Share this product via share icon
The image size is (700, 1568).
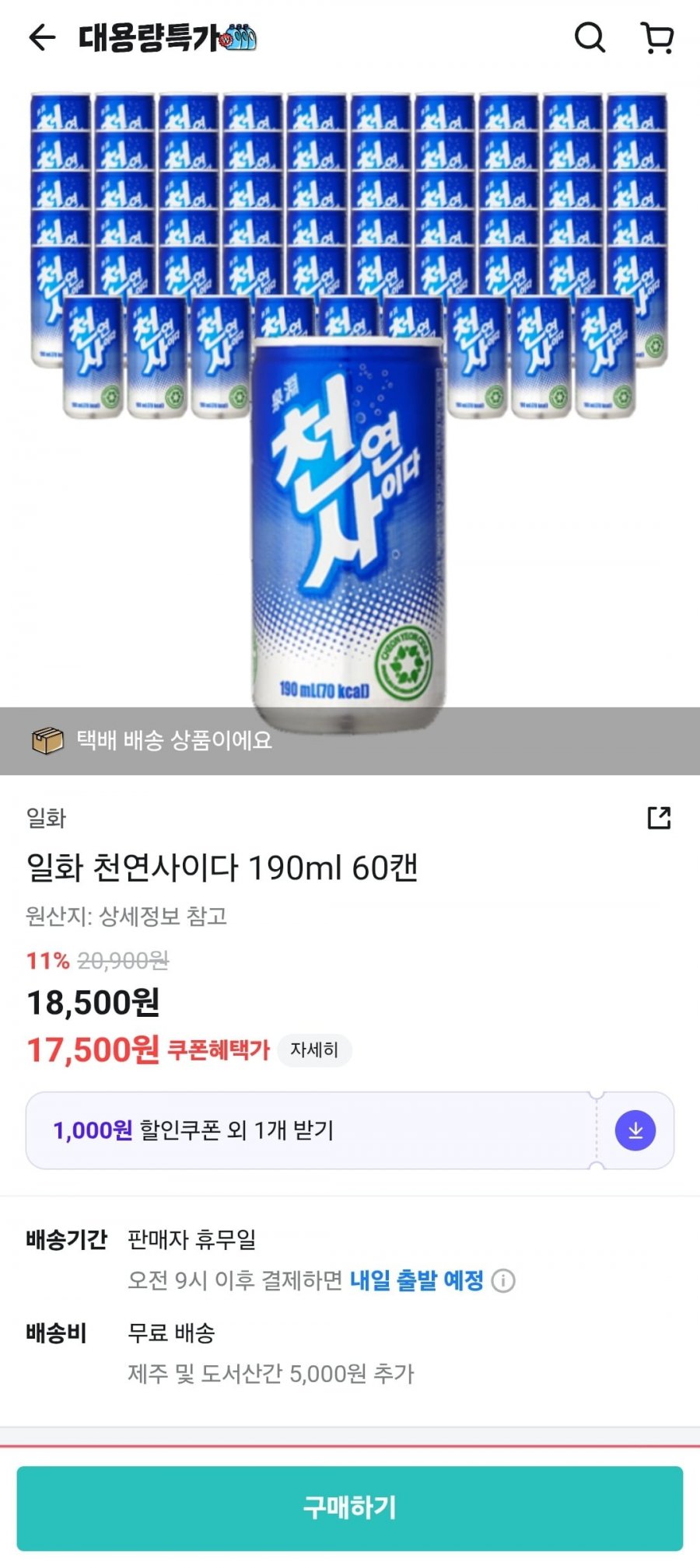pyautogui.click(x=659, y=818)
